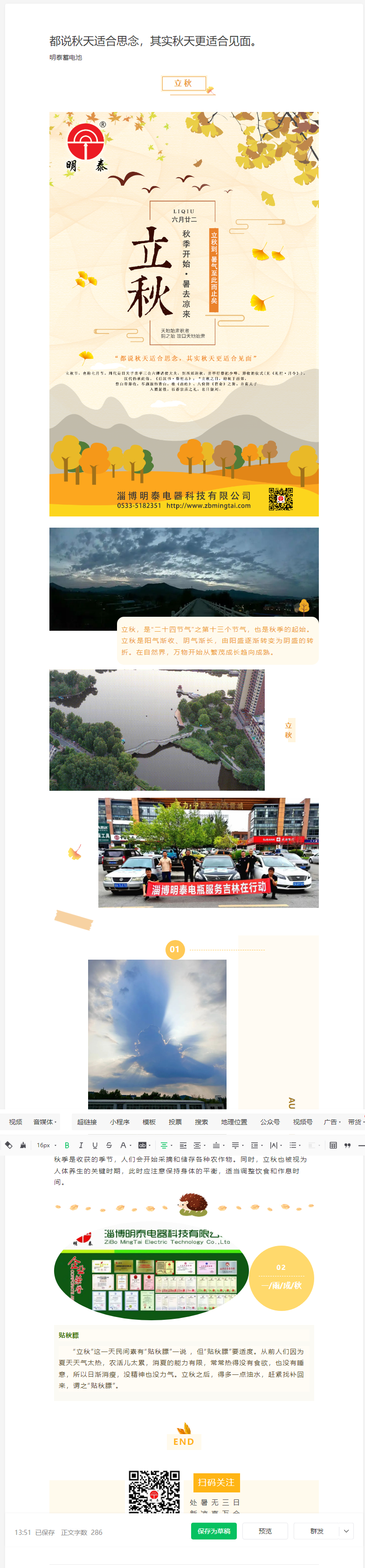Insert 视频号 channel content
This screenshot has height=1568, width=365.
click(x=303, y=1122)
